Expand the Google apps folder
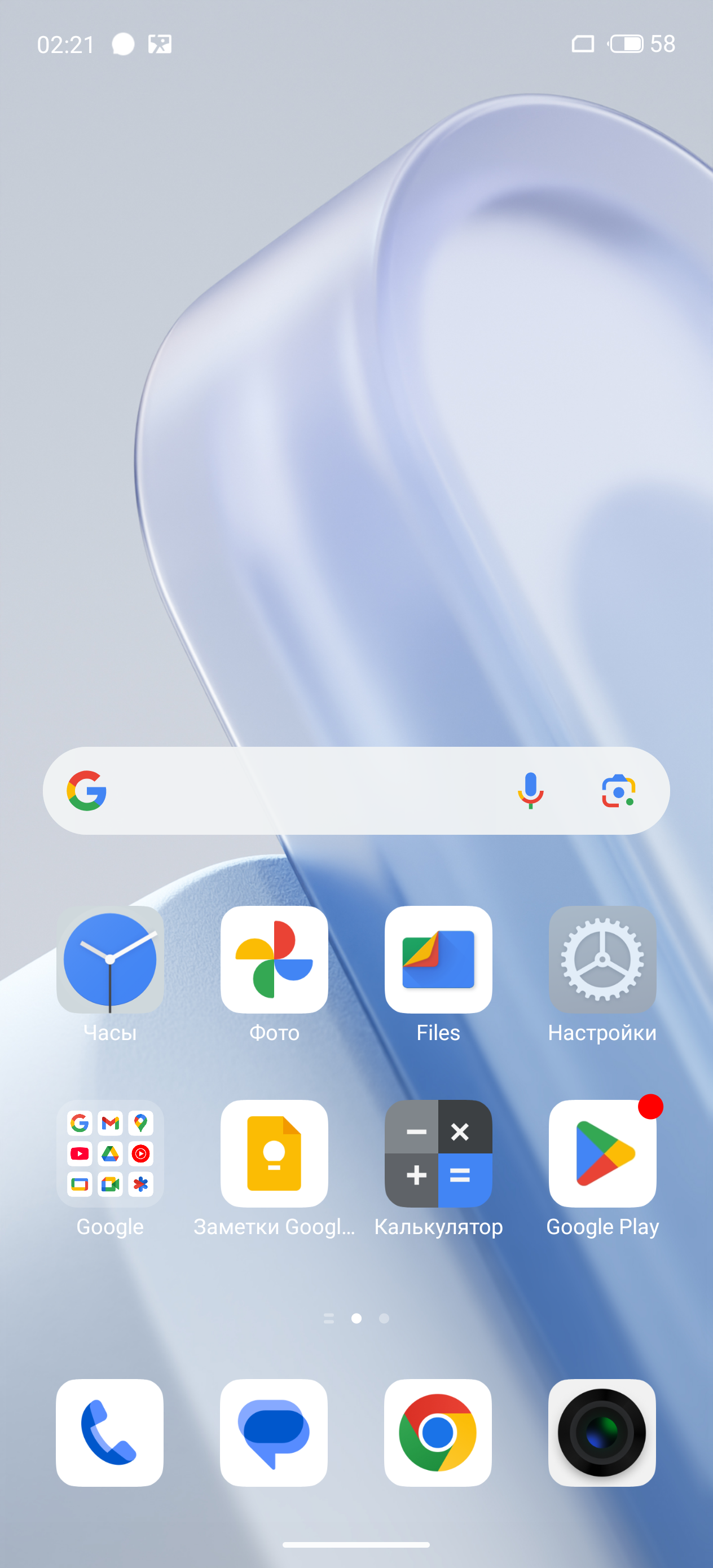Image resolution: width=713 pixels, height=1568 pixels. 110,1153
